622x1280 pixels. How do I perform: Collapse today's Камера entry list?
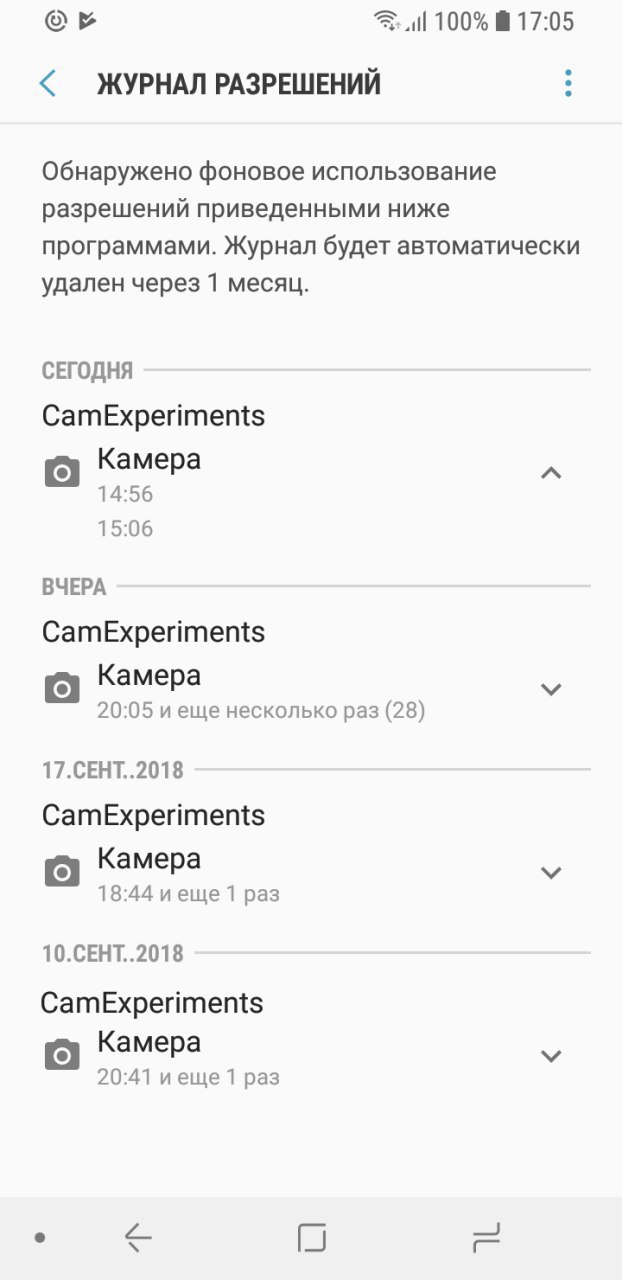click(551, 473)
